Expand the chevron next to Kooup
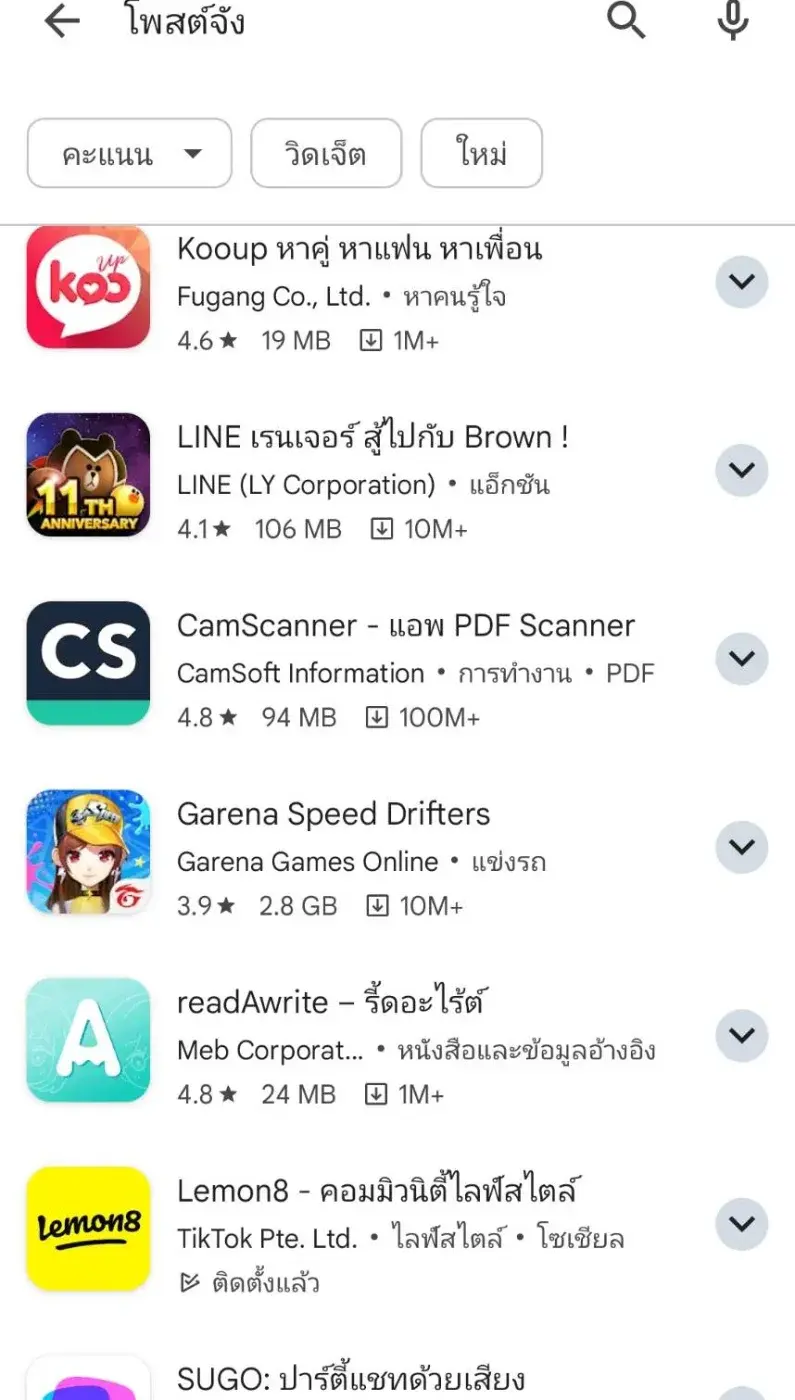795x1400 pixels. tap(741, 282)
